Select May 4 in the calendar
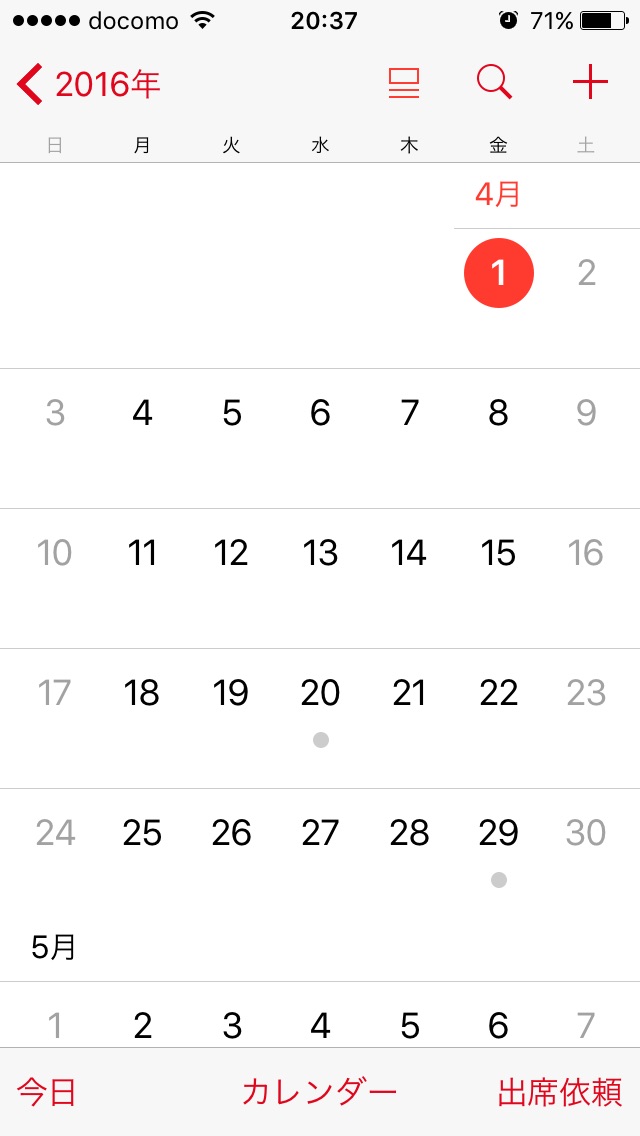The height and width of the screenshot is (1136, 640). pyautogui.click(x=320, y=1025)
